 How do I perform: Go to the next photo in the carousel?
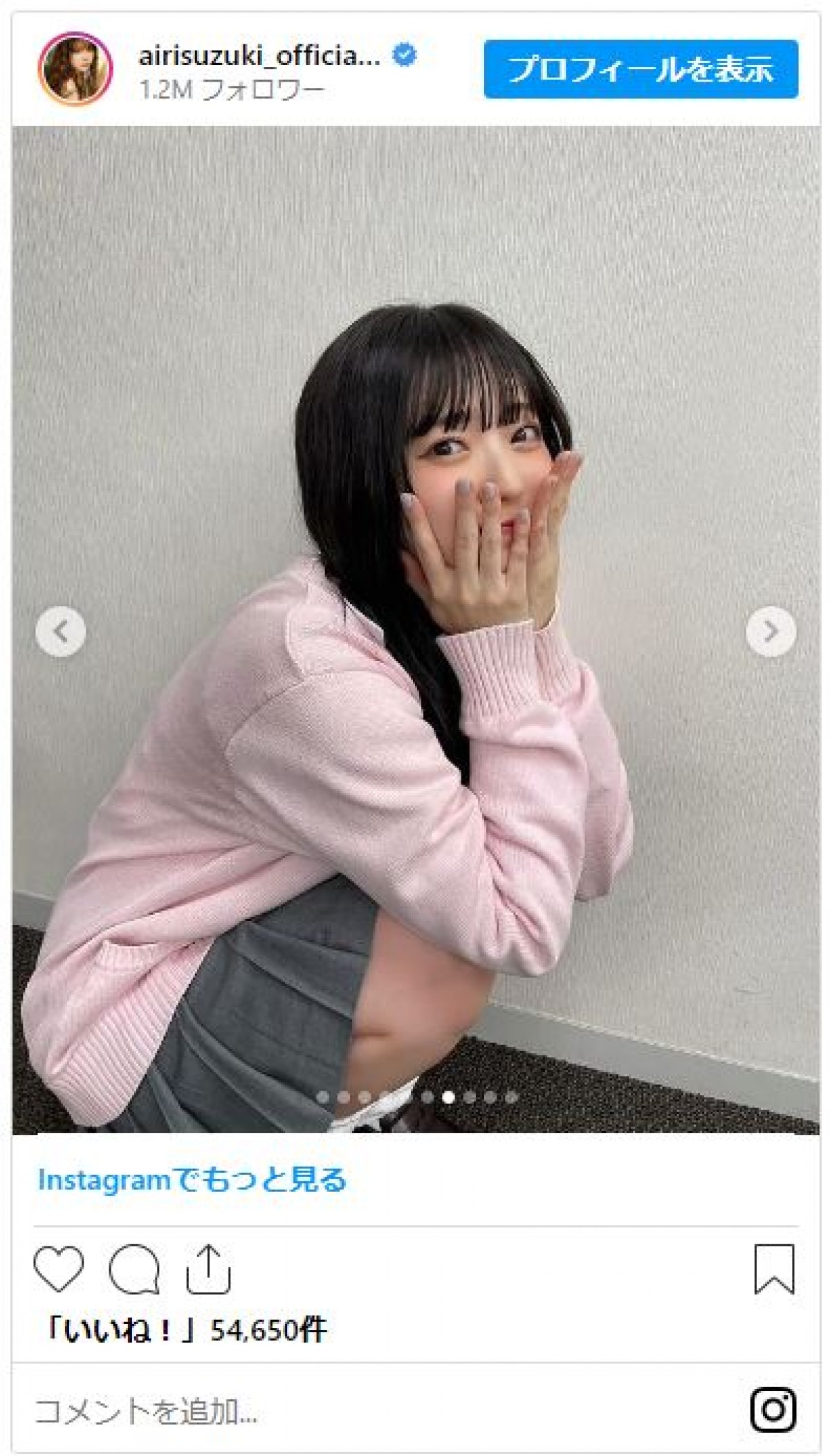pos(771,631)
